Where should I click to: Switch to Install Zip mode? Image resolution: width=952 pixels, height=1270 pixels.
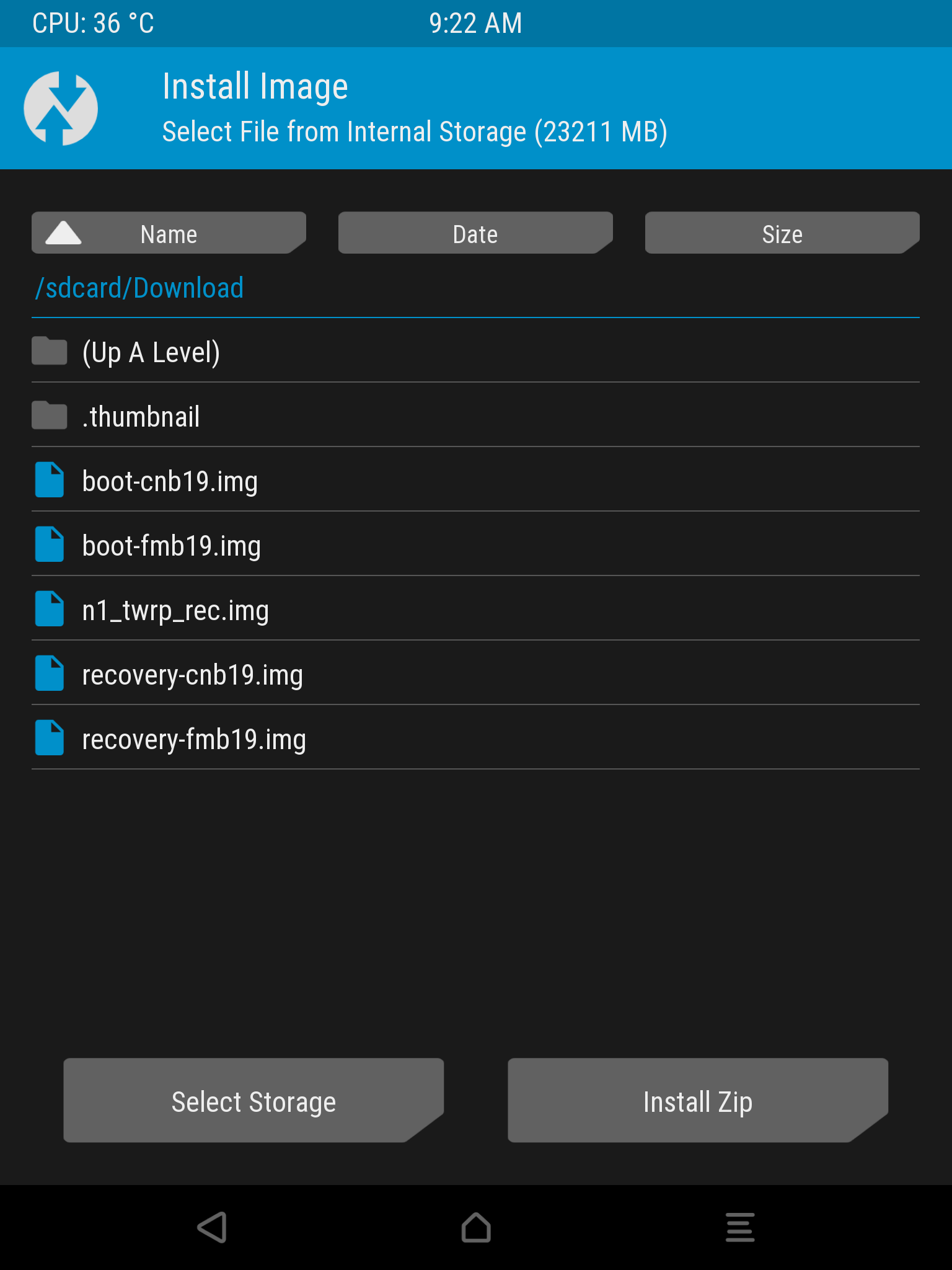(x=697, y=1101)
